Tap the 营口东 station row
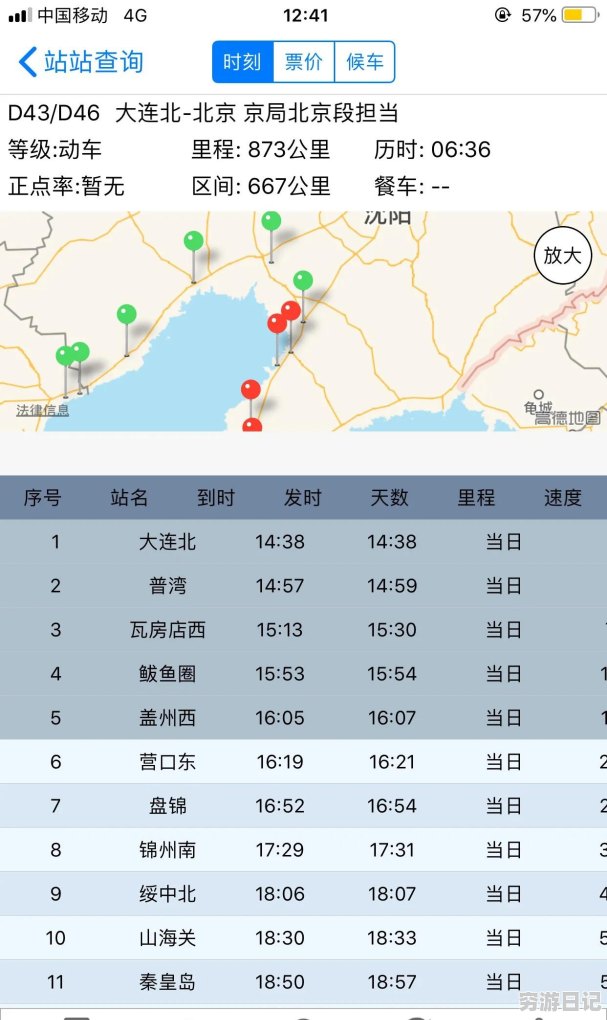Screen dimensions: 607x1020 point(303,762)
